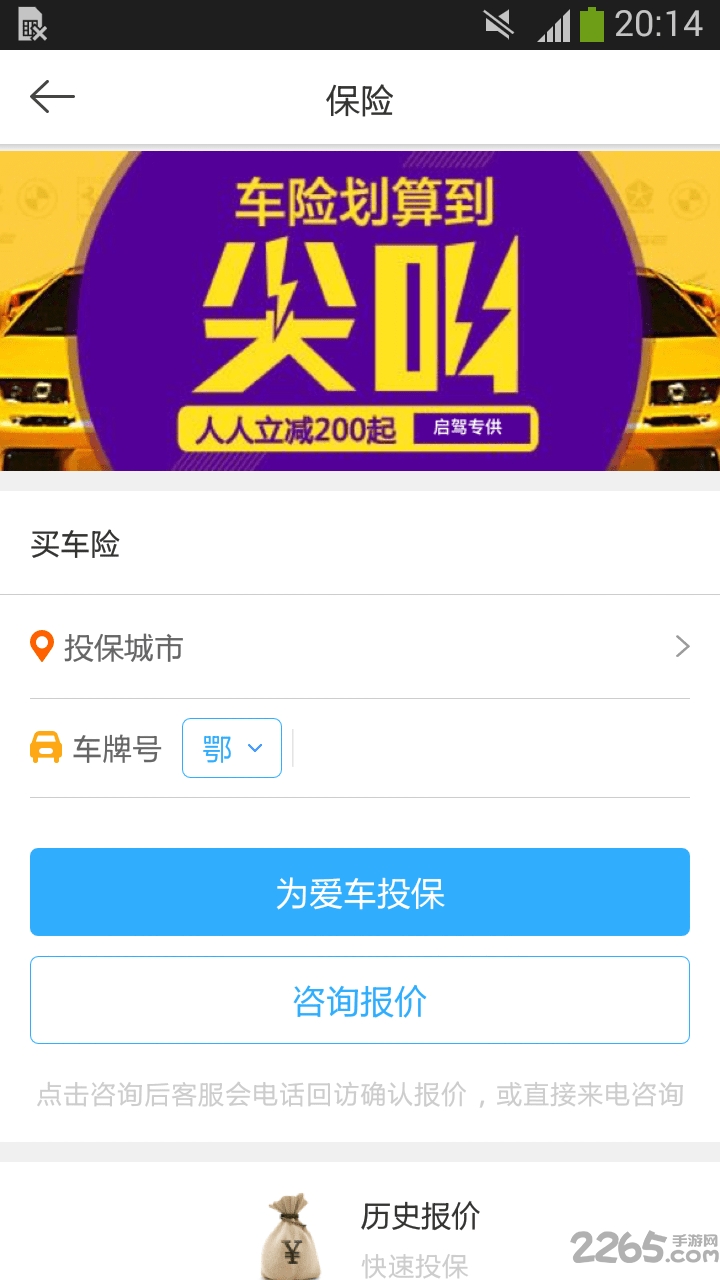
Task: Tap the signal strength icon
Action: pyautogui.click(x=553, y=22)
